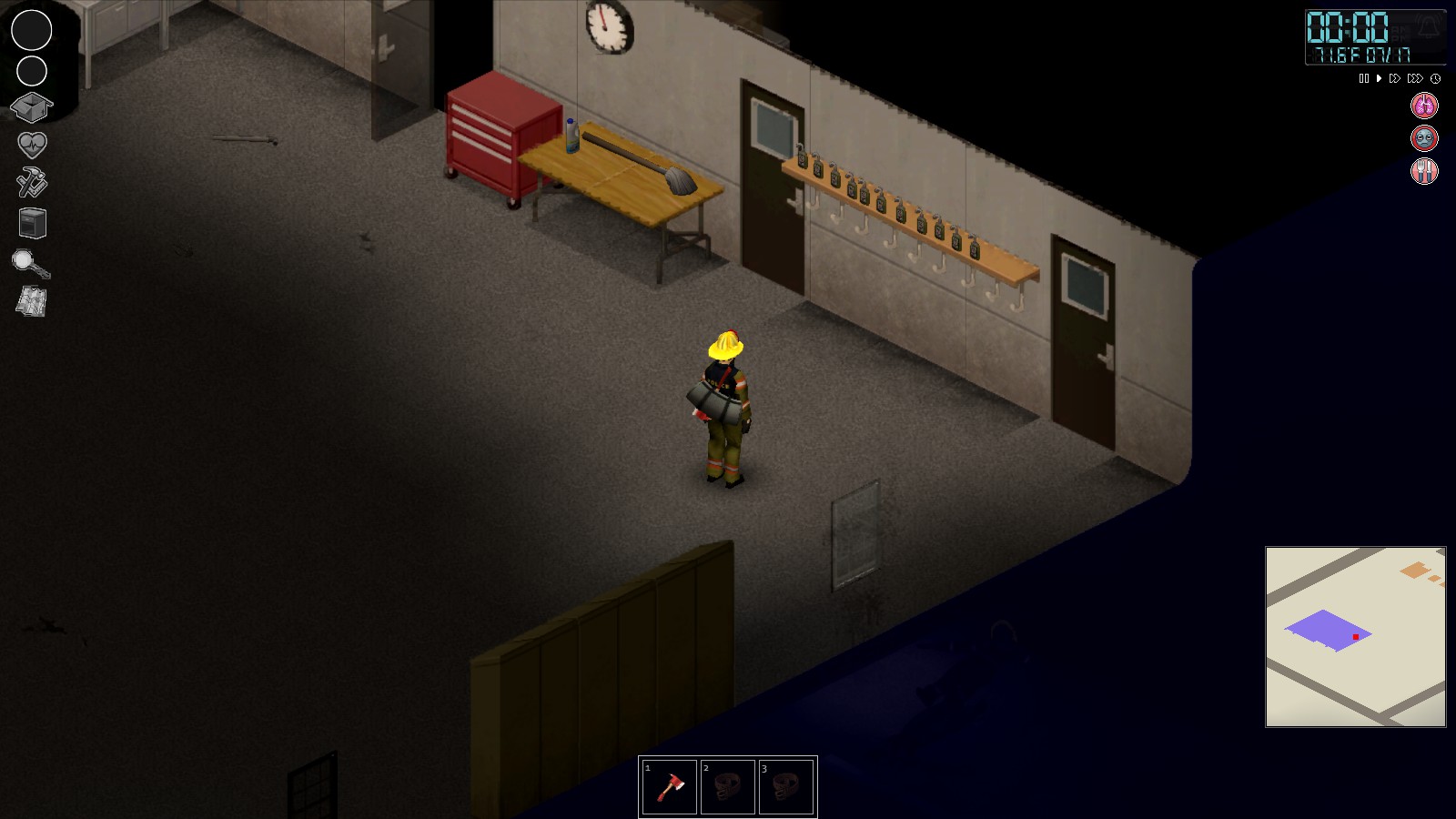Toggle the search magnifying glass mode

[31, 264]
